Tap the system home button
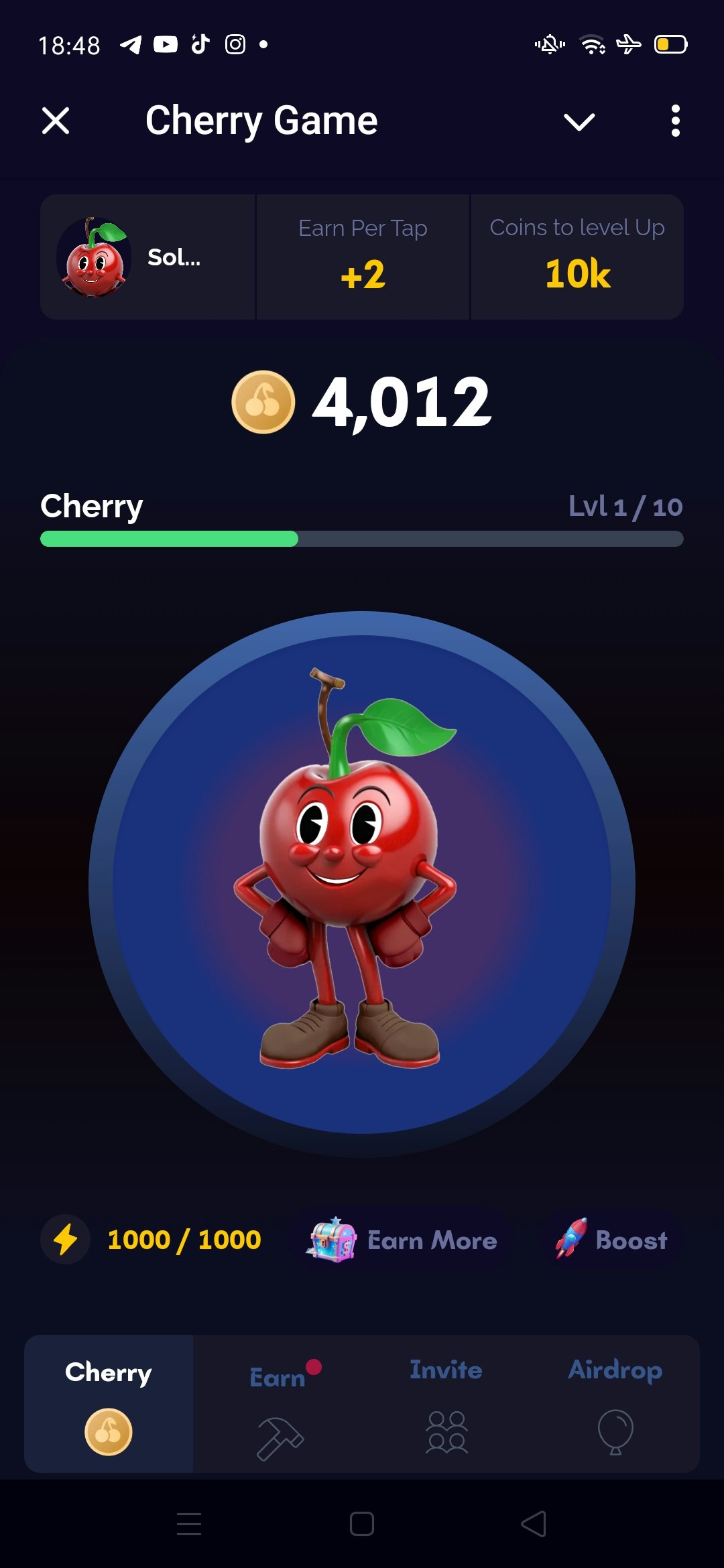The height and width of the screenshot is (1568, 724). [362, 1524]
